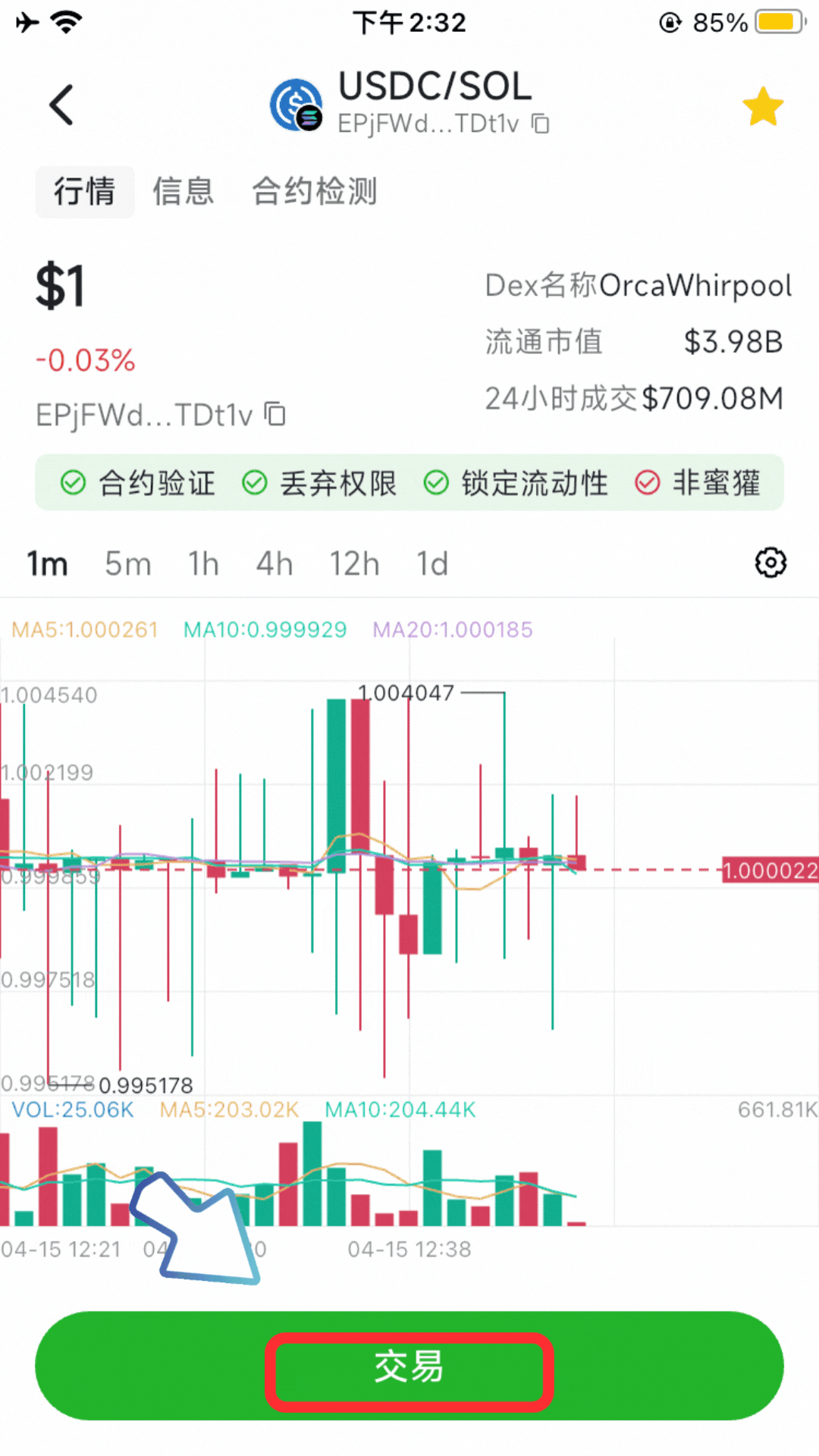Screen dimensions: 819x1456
Task: Switch the chart to 4h interval
Action: point(275,564)
